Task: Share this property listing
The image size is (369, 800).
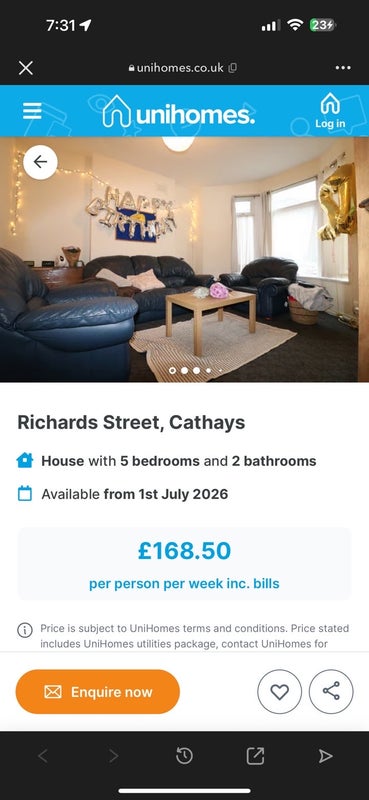Action: (331, 692)
